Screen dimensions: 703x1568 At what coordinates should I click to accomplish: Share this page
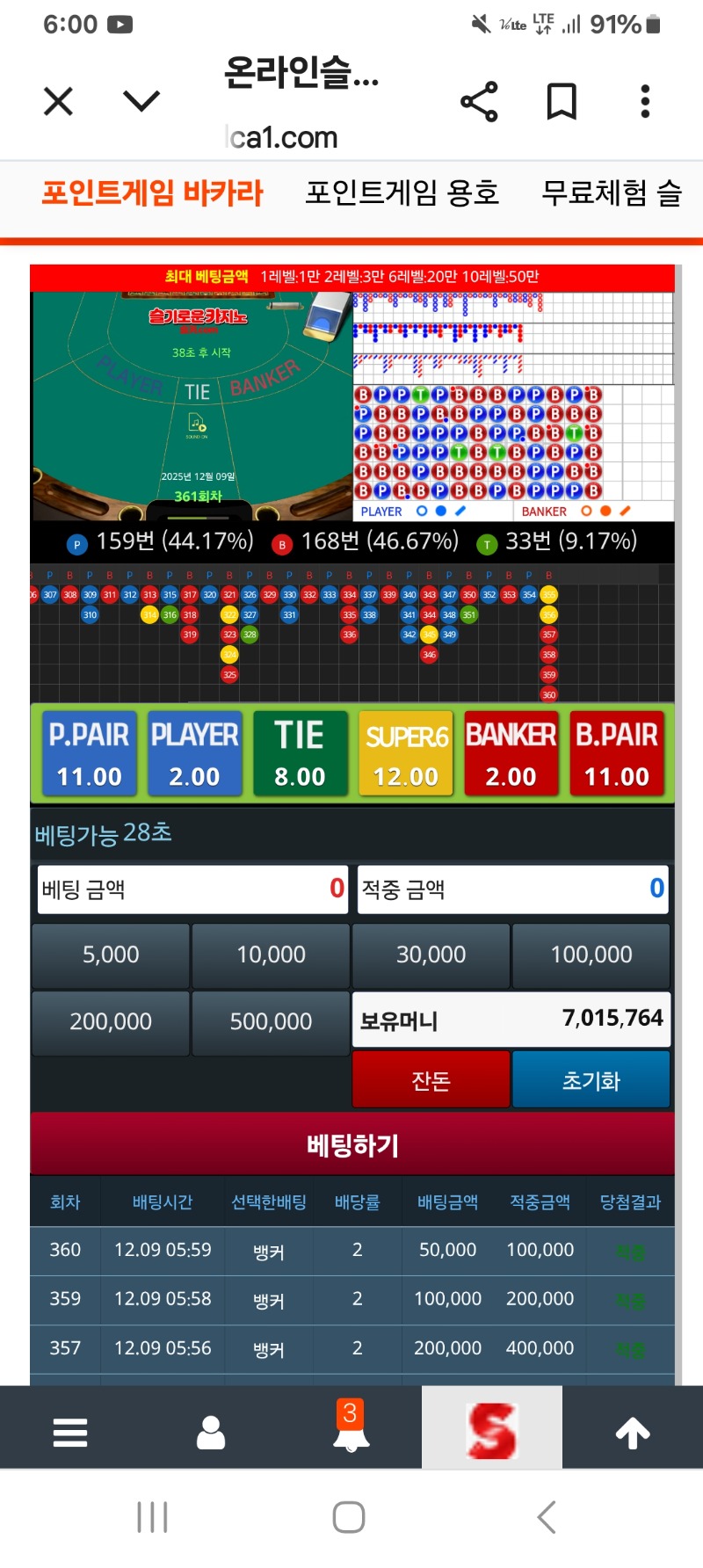[479, 102]
